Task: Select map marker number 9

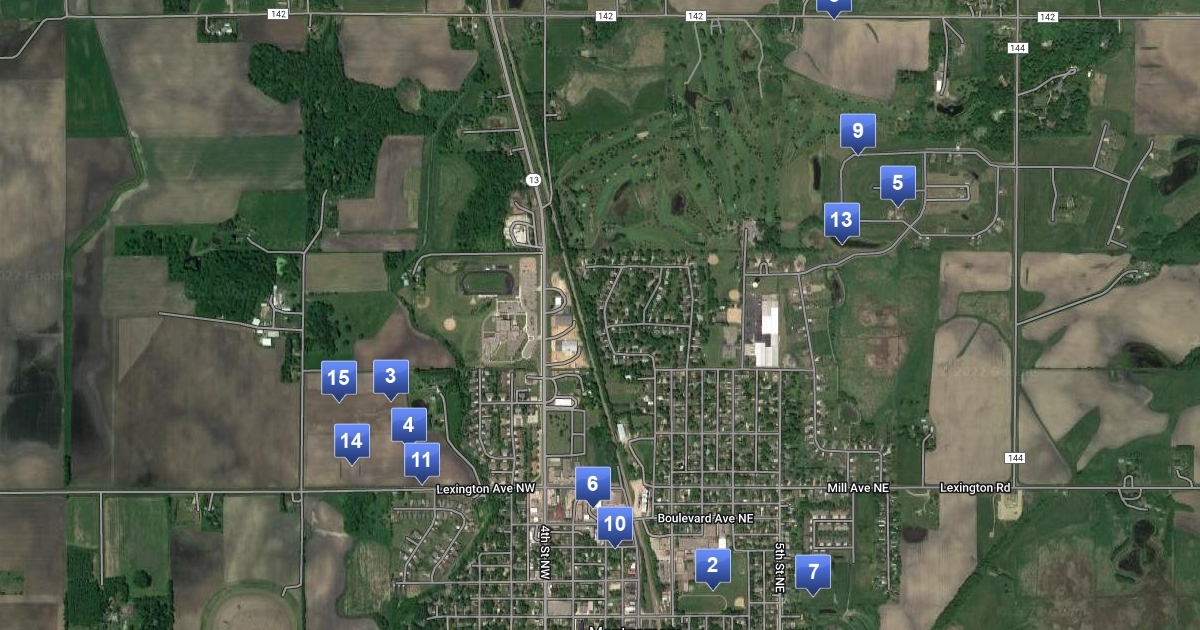Action: (857, 131)
